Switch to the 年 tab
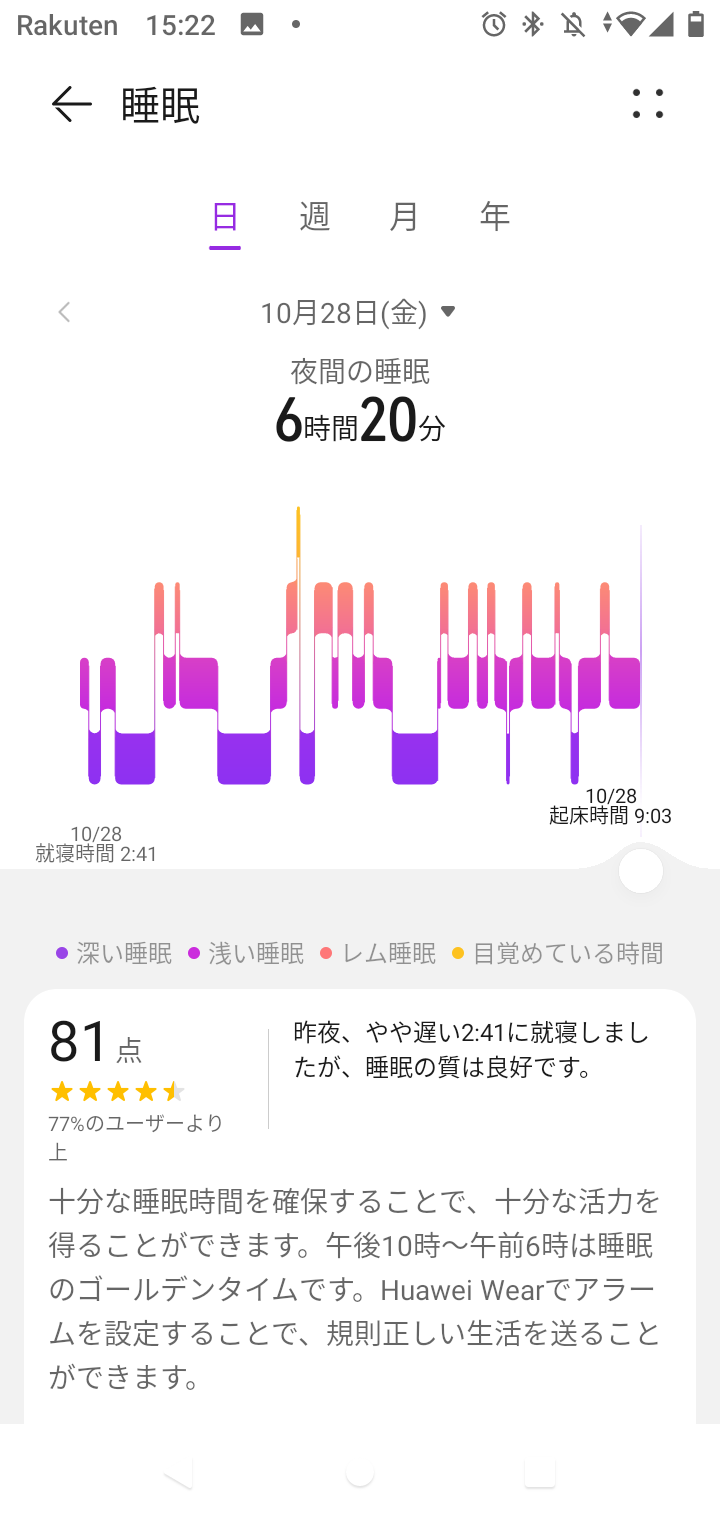 pos(495,216)
